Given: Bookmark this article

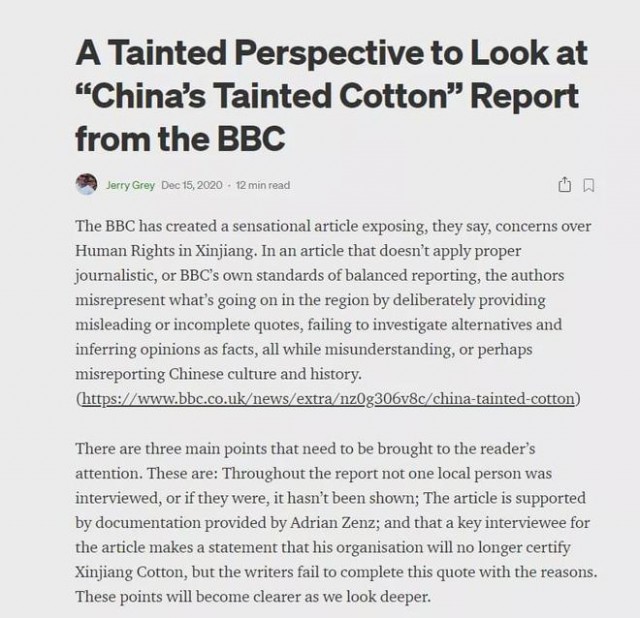Looking at the screenshot, I should click(589, 185).
